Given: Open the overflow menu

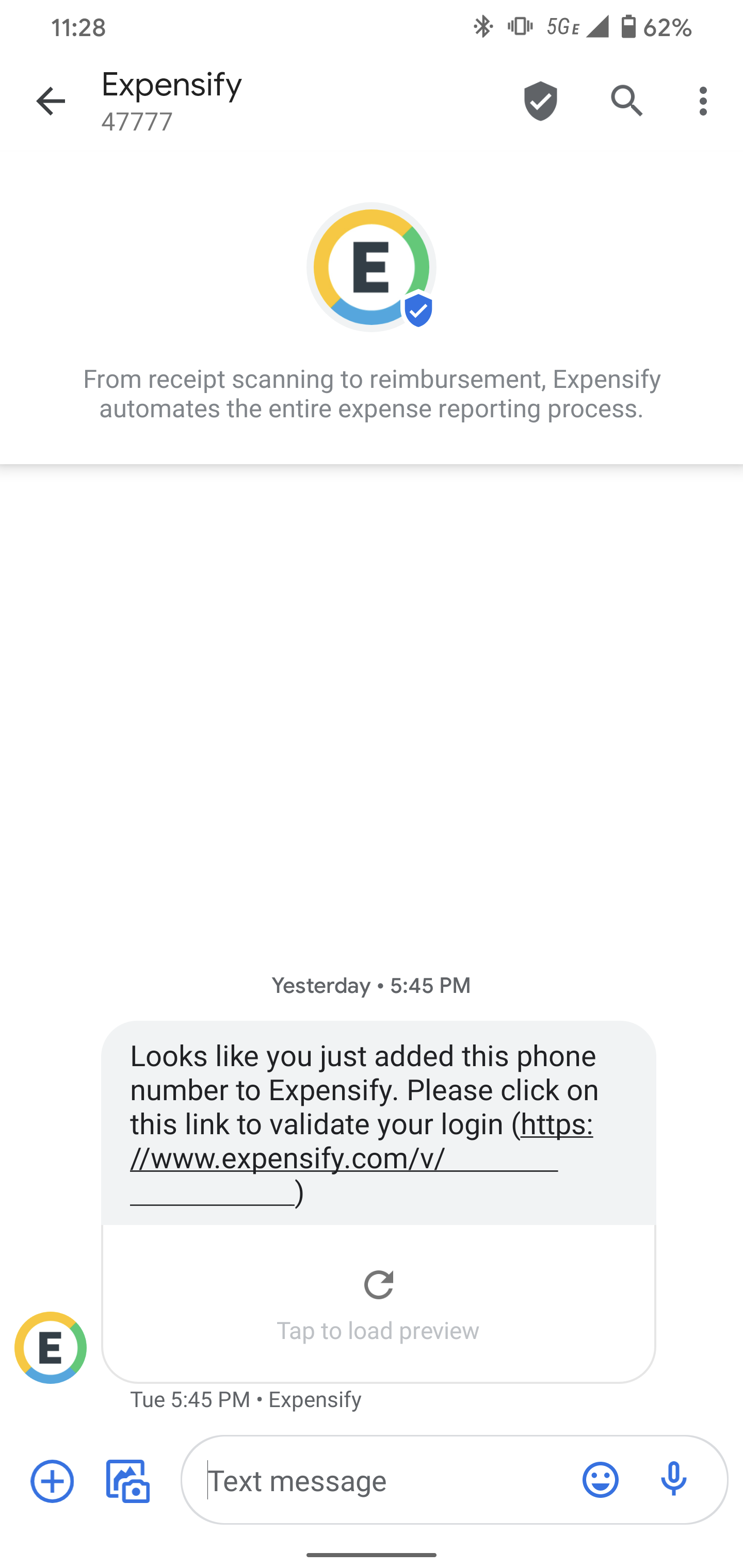Looking at the screenshot, I should click(703, 101).
